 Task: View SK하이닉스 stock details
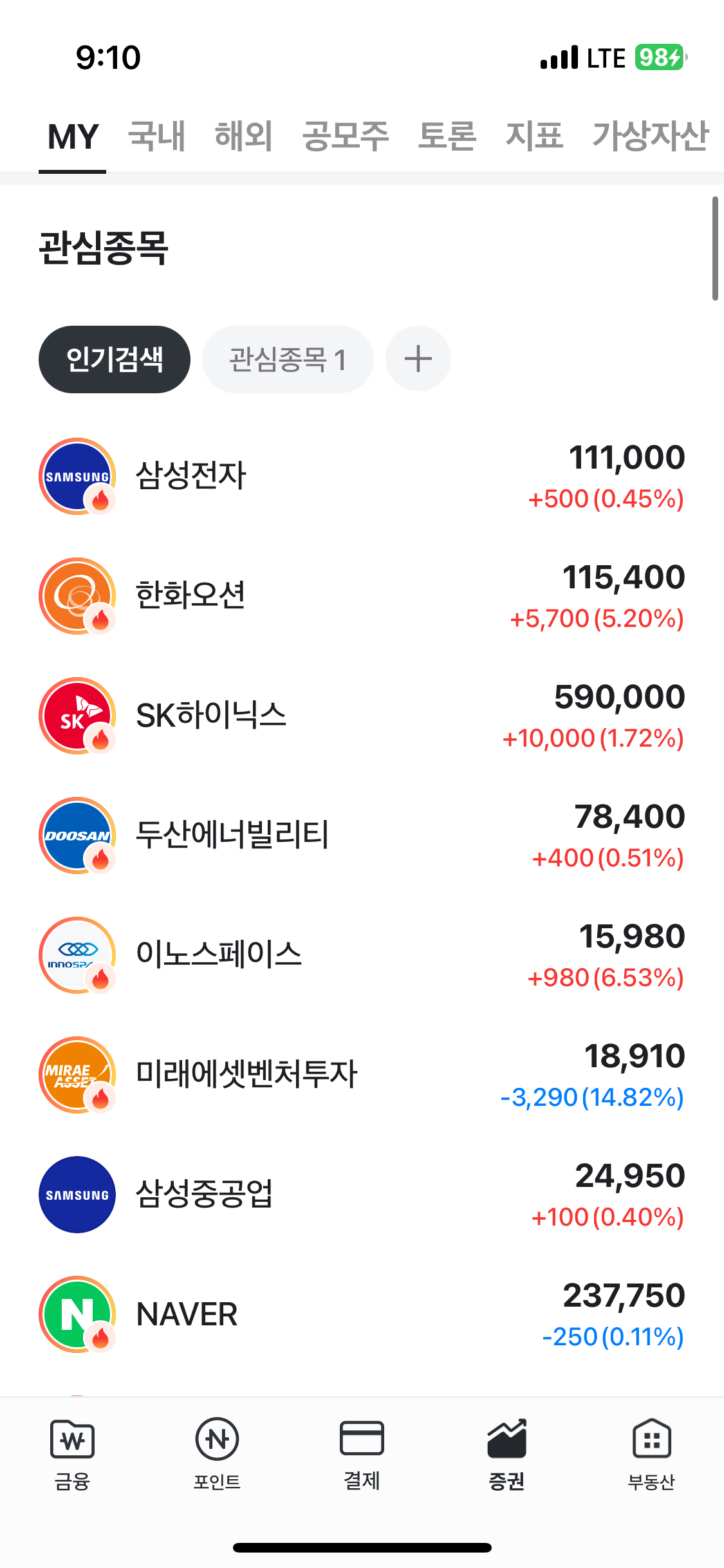[360, 716]
